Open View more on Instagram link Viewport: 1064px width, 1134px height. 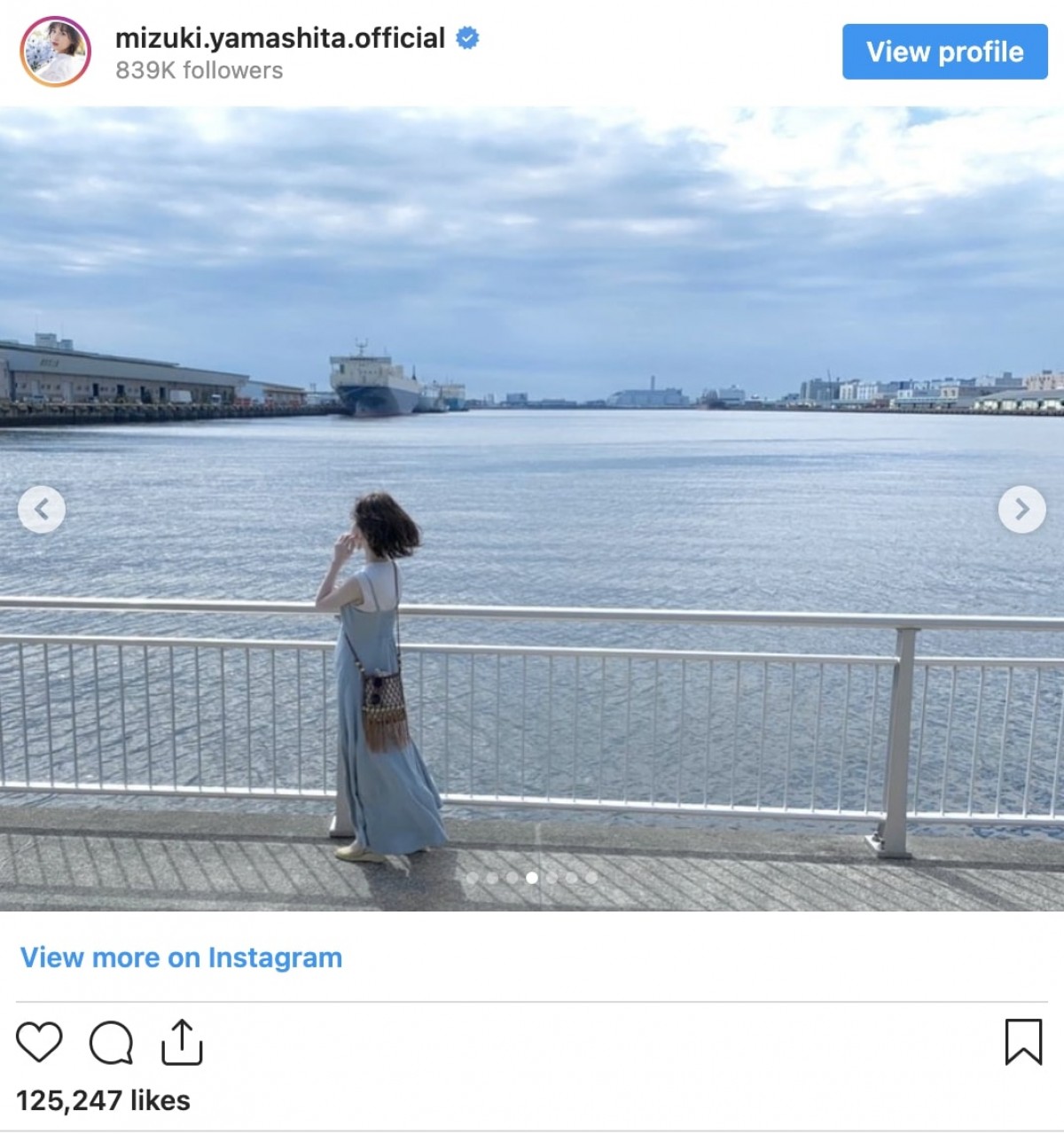(x=181, y=958)
